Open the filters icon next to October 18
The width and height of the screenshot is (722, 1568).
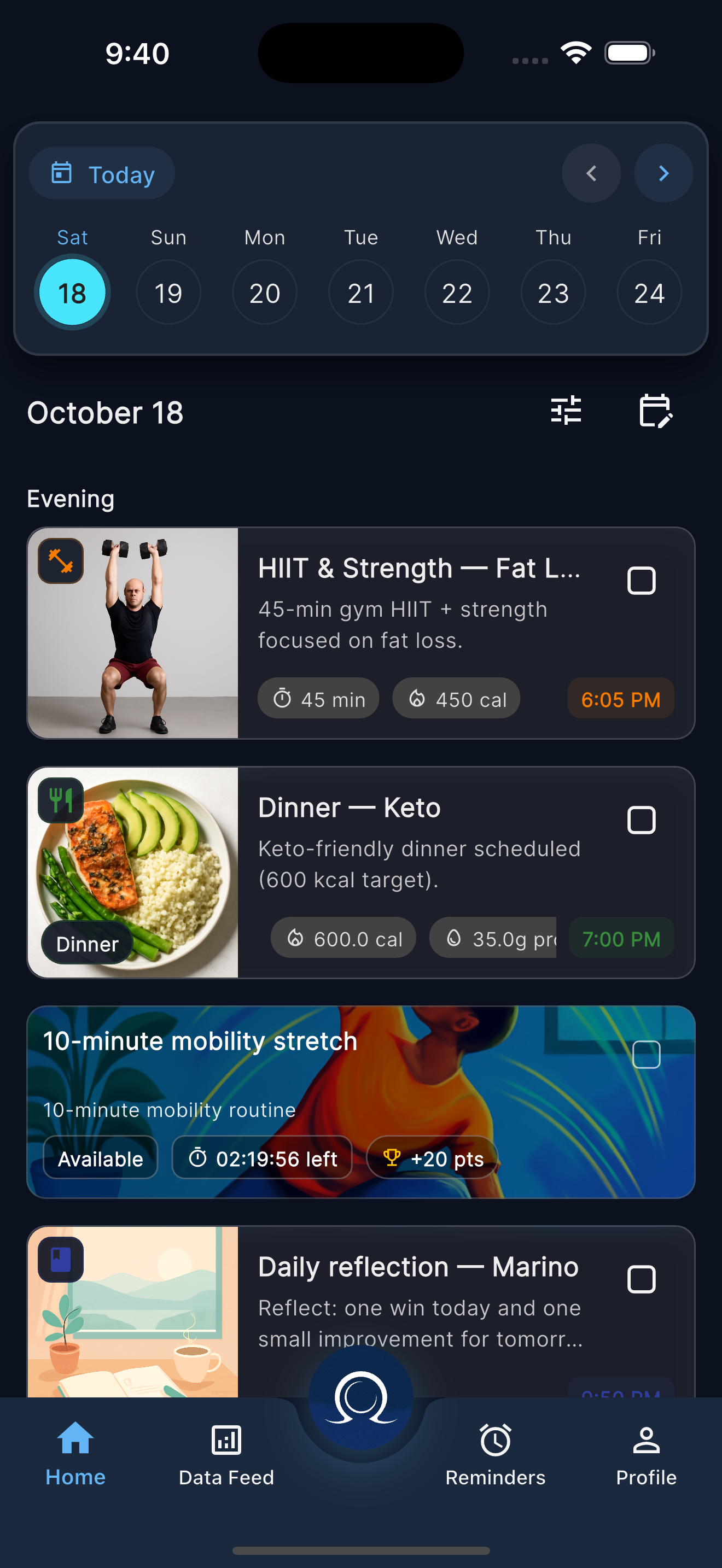(566, 411)
